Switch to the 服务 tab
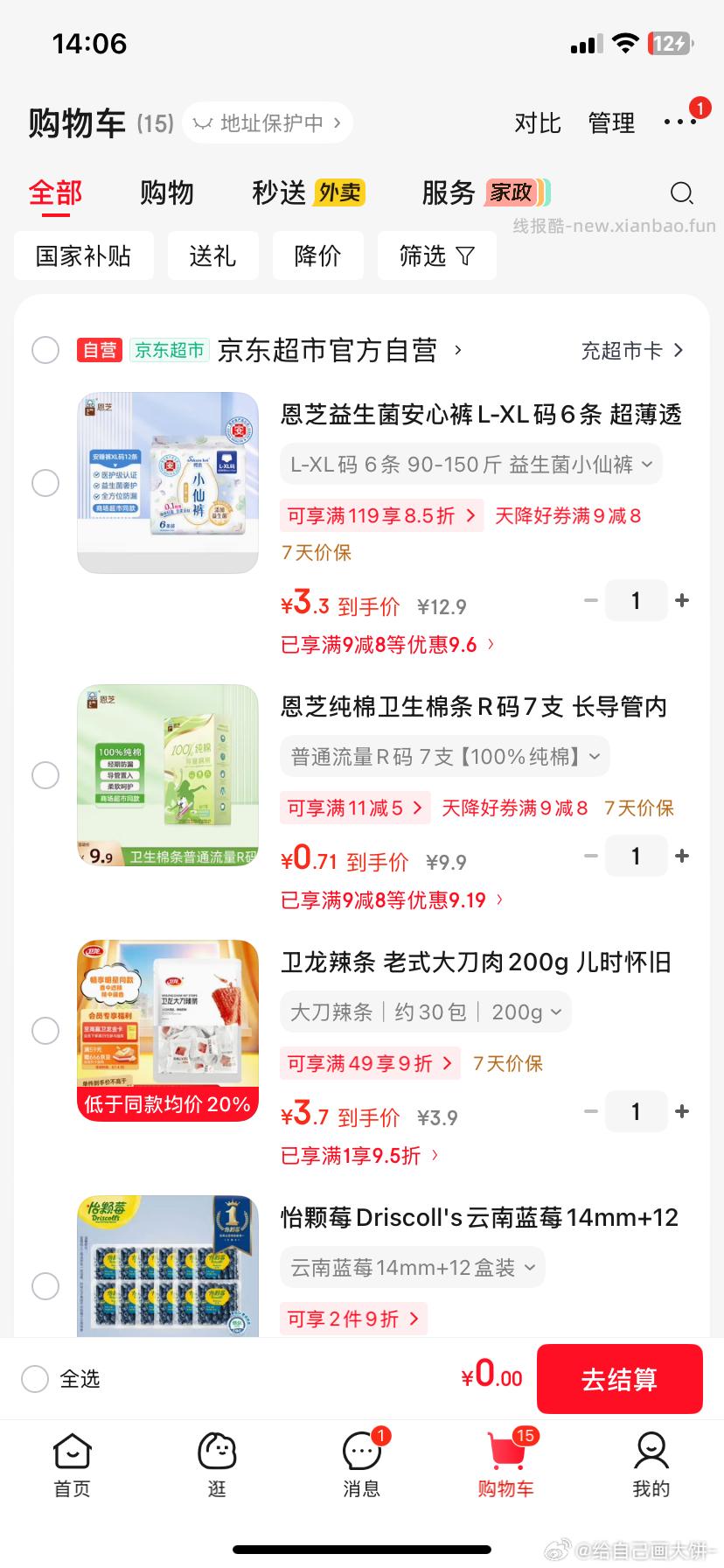Viewport: 724px width, 1568px height. [449, 193]
